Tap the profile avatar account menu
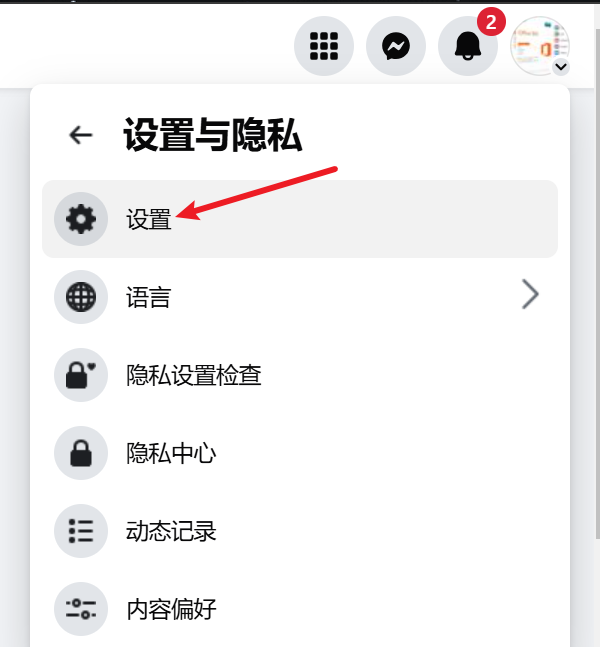Viewport: 600px width, 647px height. (540, 45)
